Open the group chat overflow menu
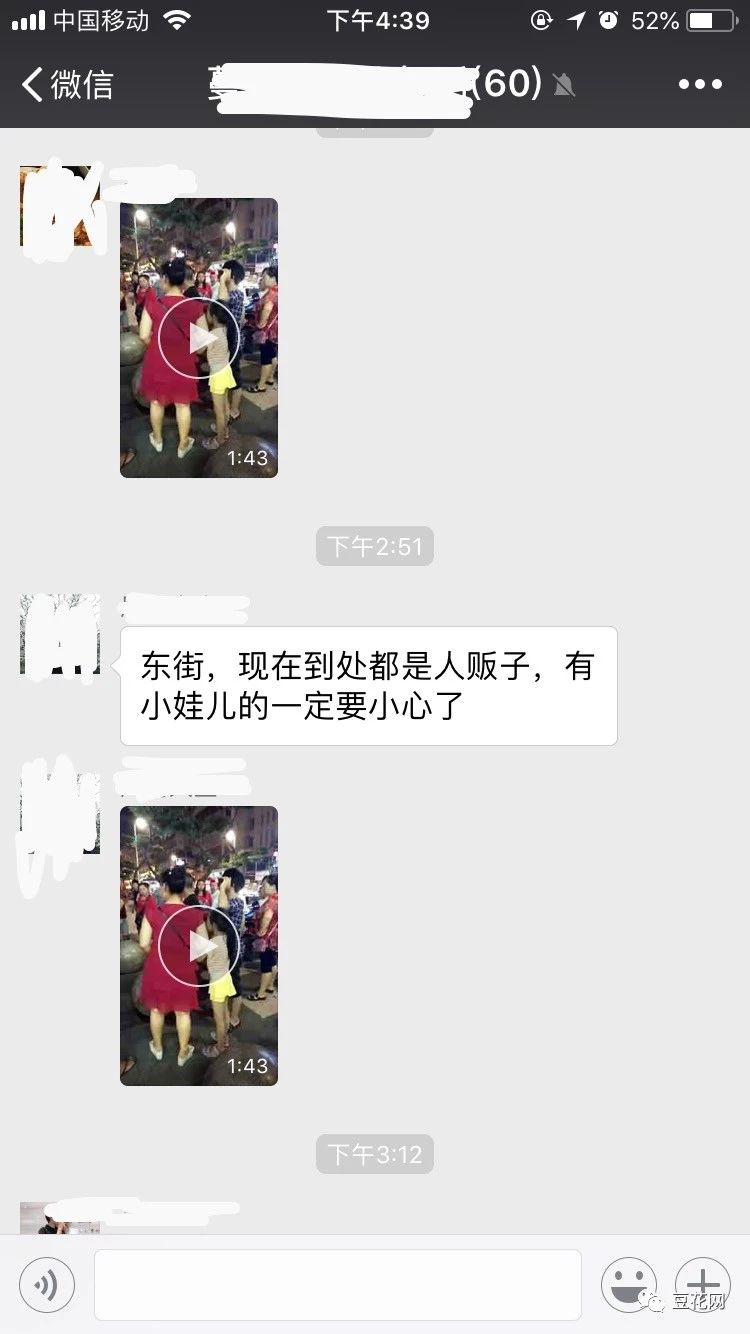This screenshot has width=750, height=1334. 700,84
